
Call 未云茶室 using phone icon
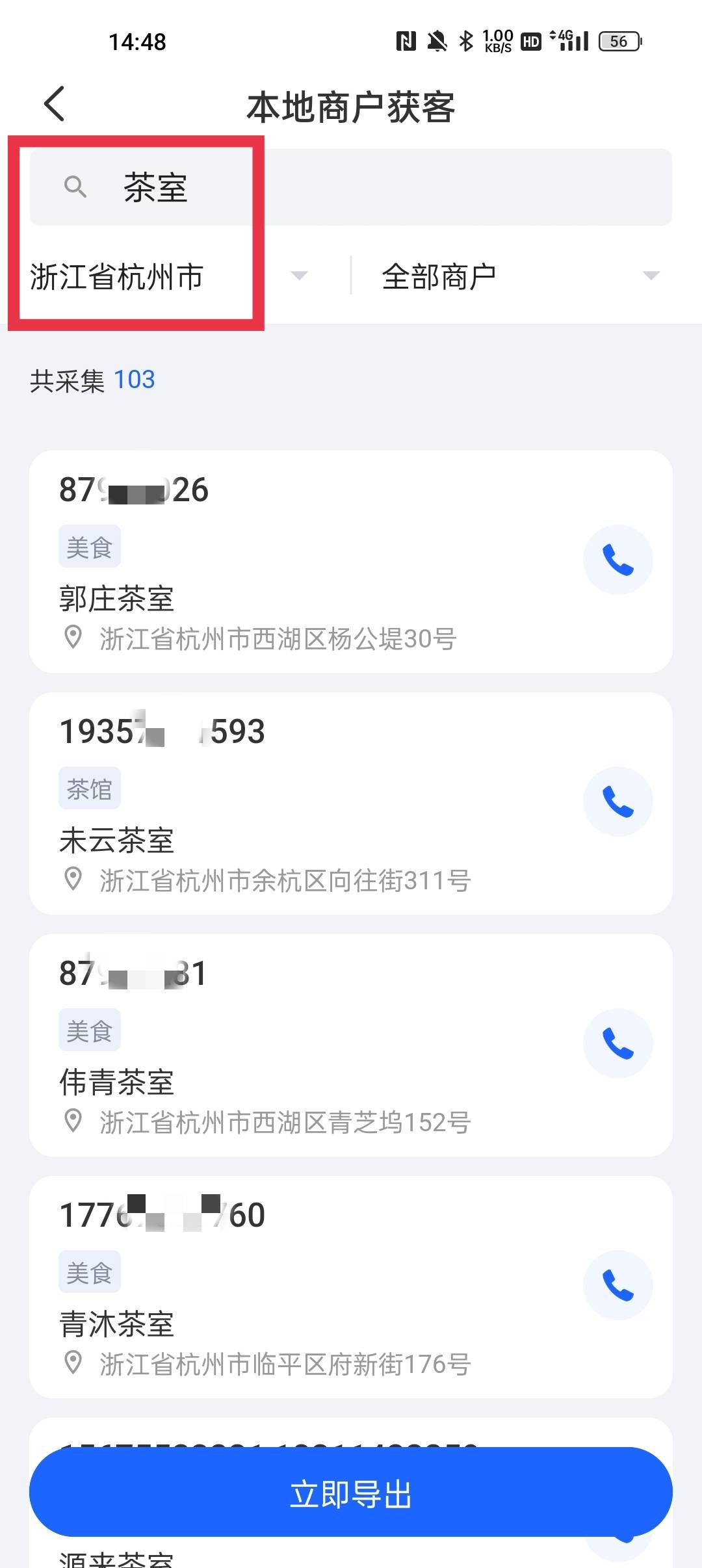[x=617, y=802]
